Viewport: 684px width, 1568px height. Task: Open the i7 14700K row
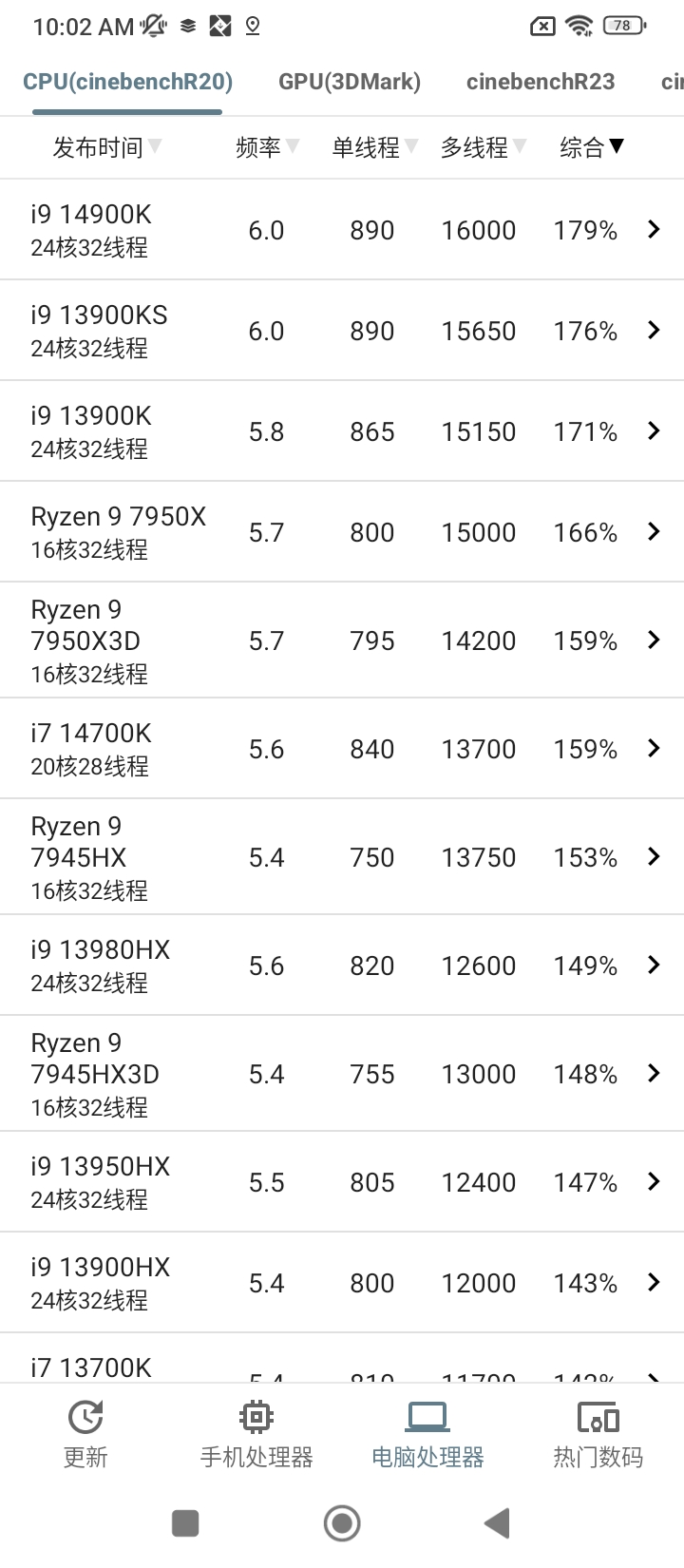342,749
